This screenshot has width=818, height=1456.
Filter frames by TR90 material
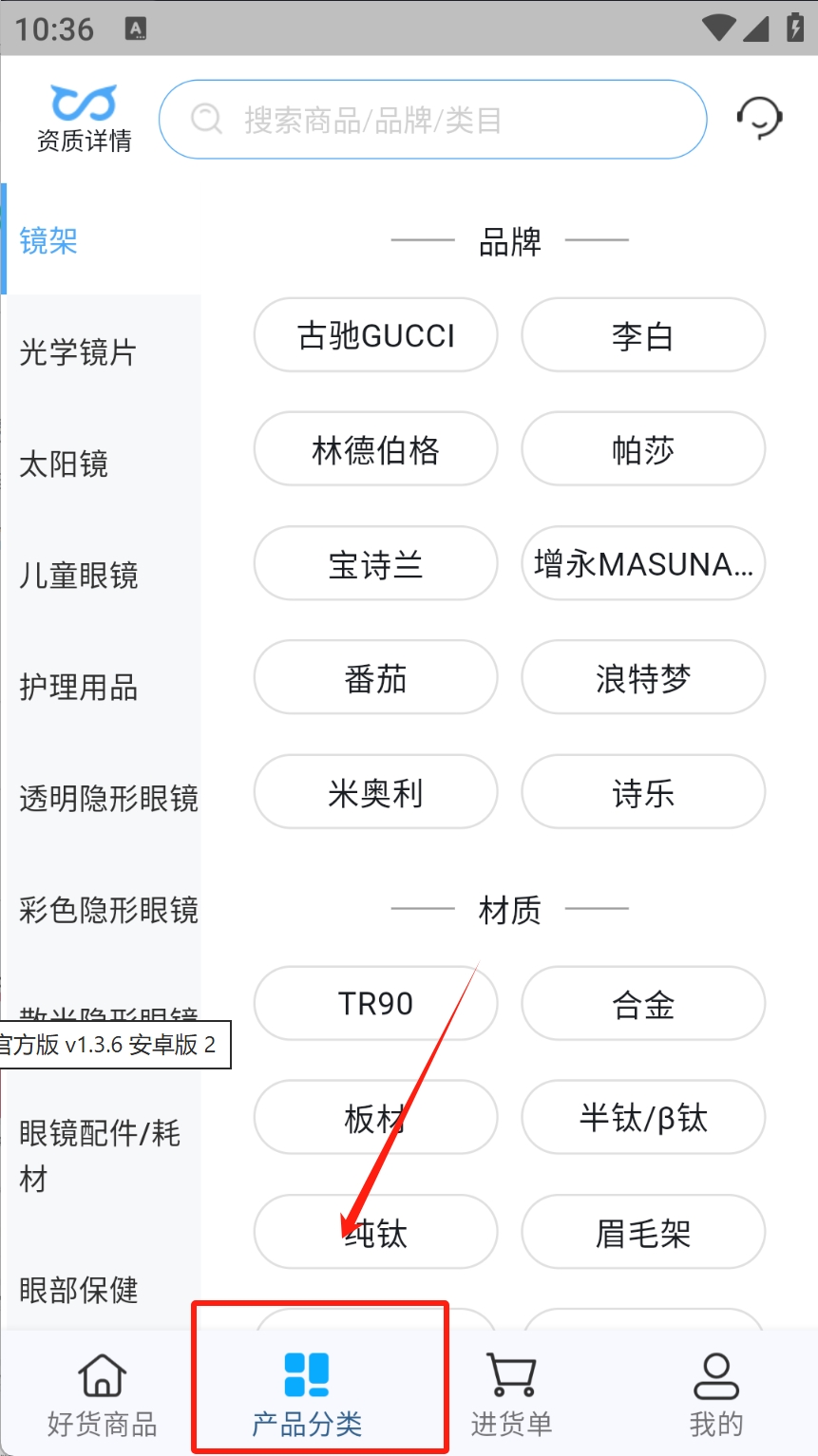click(375, 1004)
